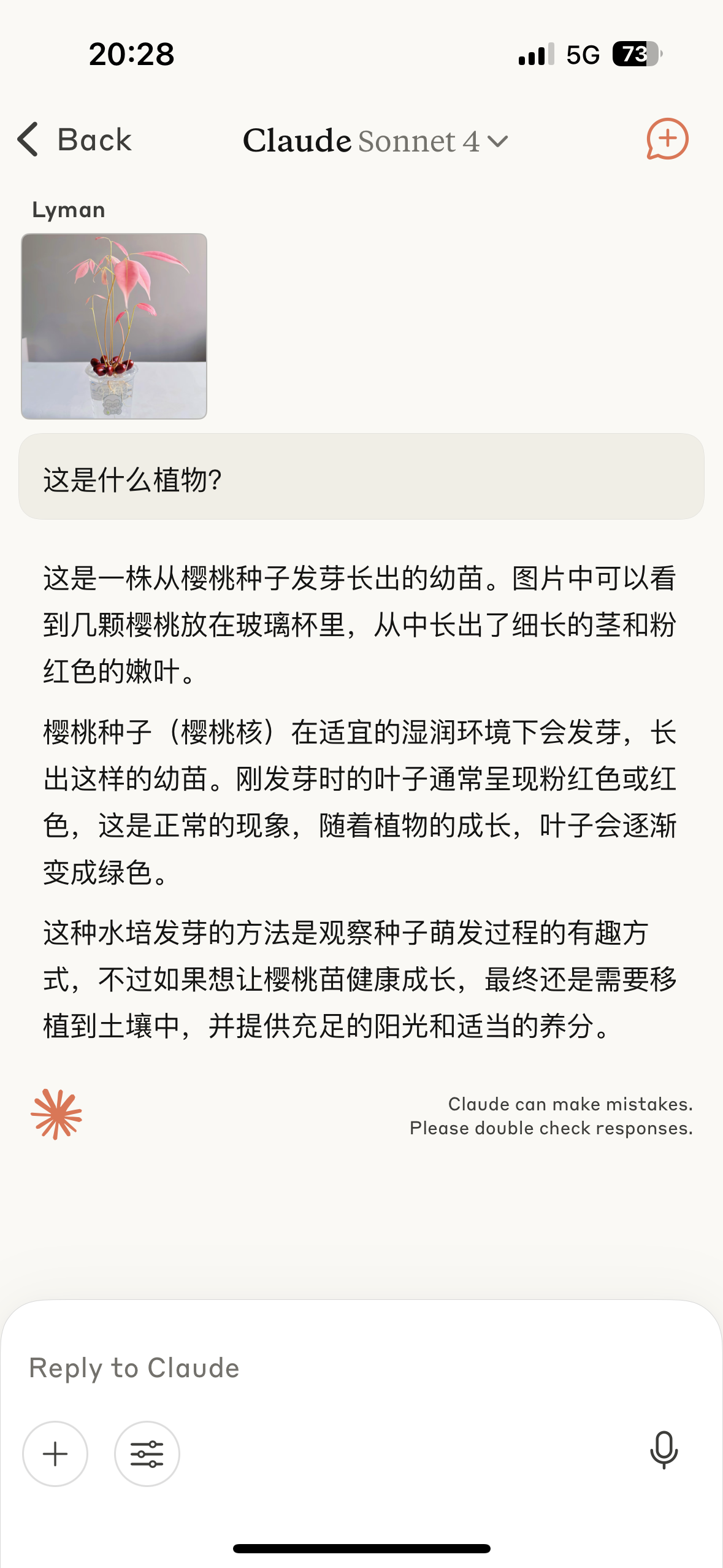Focus the Reply to Claude field
Screen dimensions: 723x1568
tap(362, 1368)
